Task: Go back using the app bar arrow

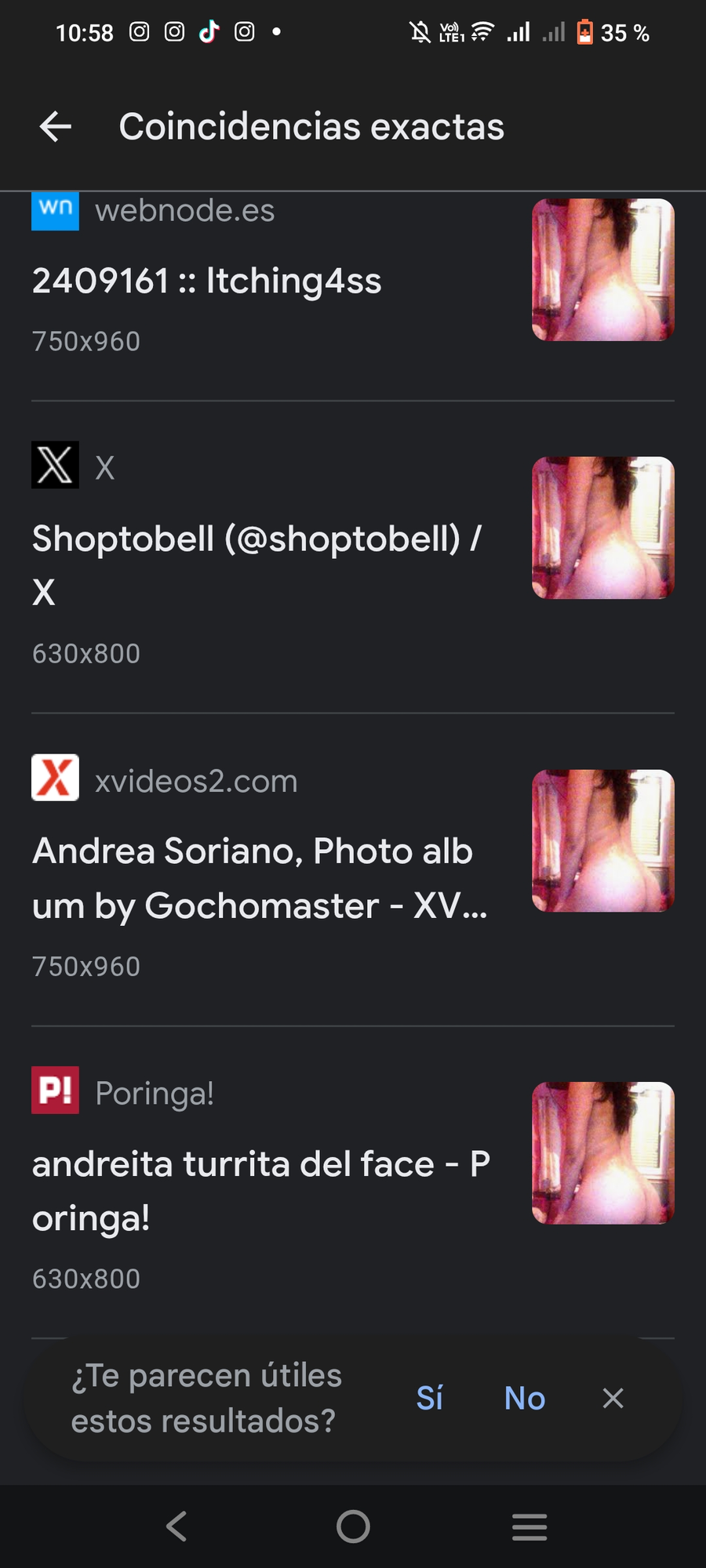Action: pyautogui.click(x=56, y=126)
